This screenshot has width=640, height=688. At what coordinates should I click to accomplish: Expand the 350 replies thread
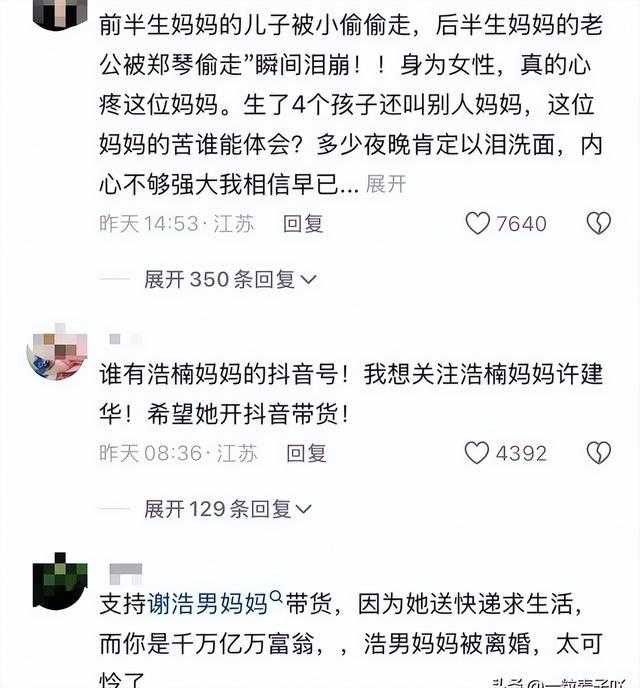pos(230,279)
